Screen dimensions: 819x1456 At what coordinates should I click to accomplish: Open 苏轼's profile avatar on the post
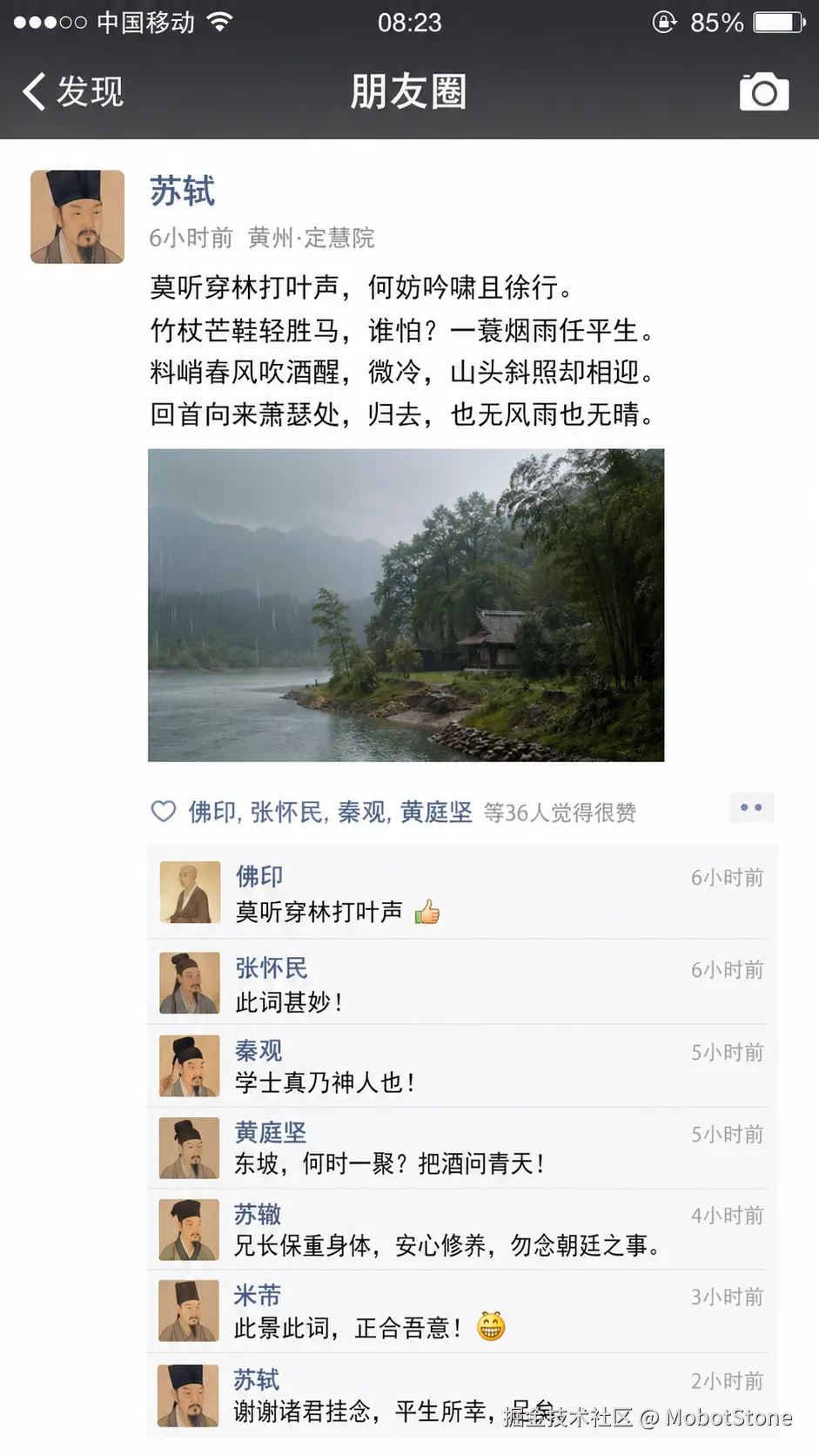click(x=77, y=217)
